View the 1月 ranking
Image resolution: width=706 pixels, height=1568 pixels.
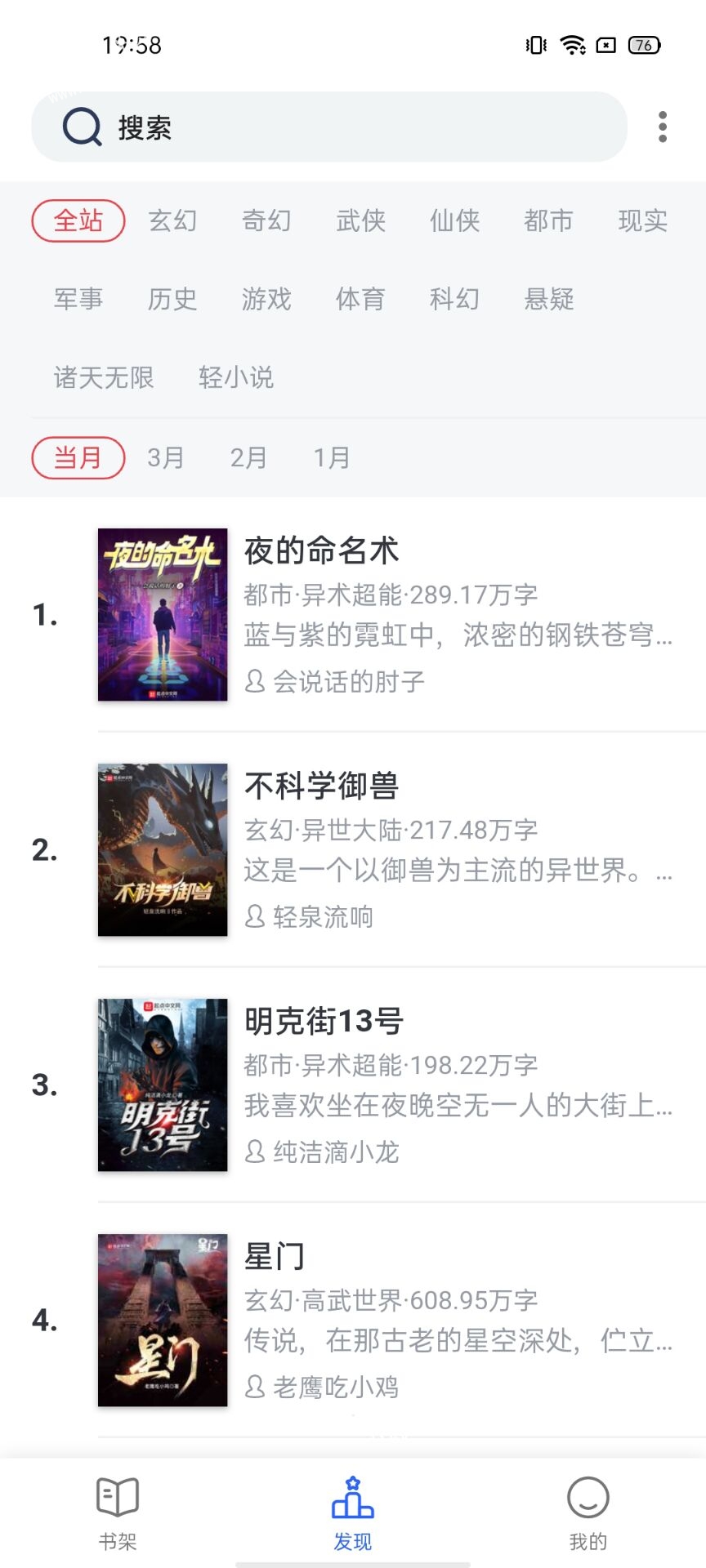pos(332,457)
